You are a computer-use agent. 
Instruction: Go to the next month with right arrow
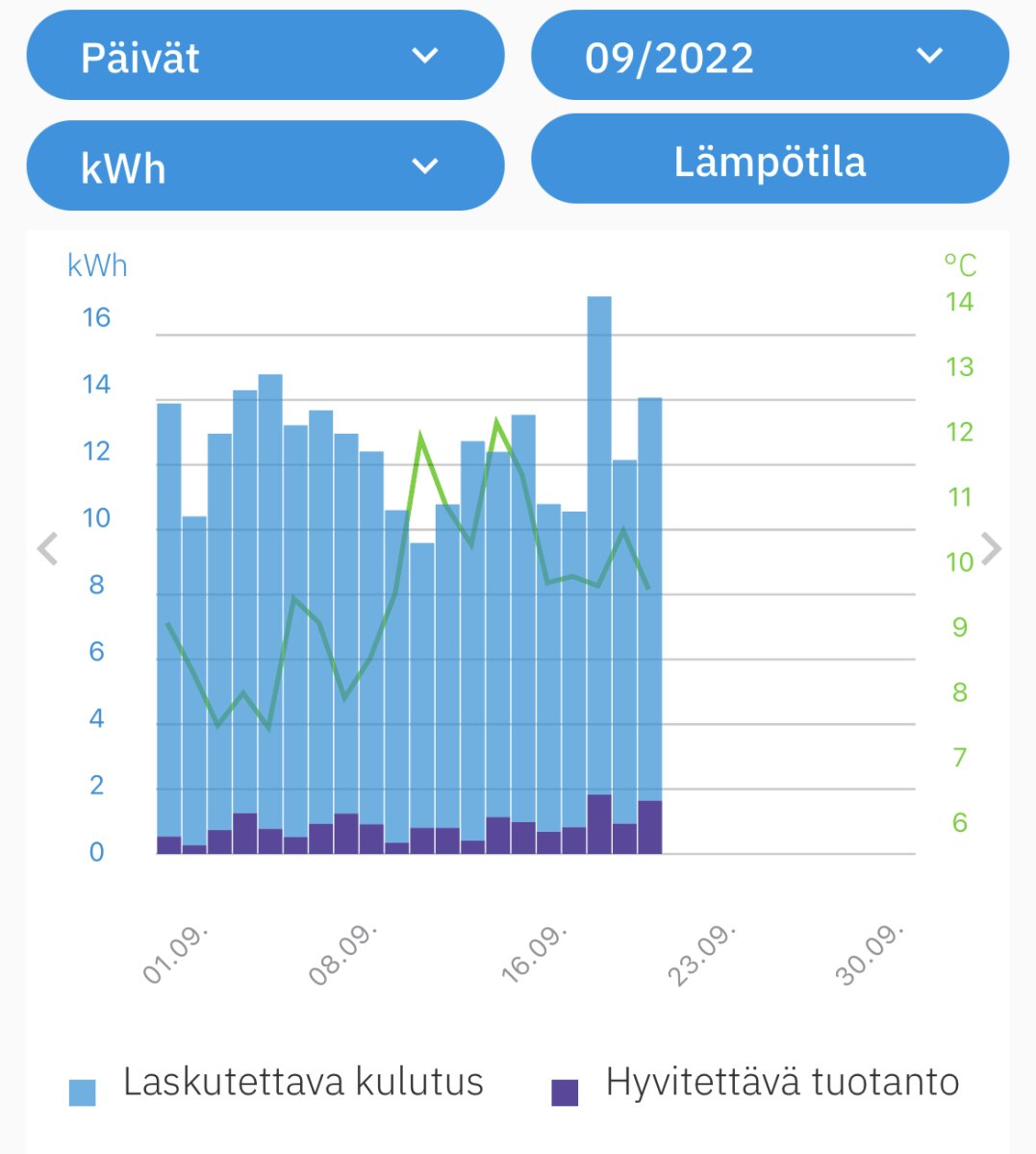click(x=992, y=548)
